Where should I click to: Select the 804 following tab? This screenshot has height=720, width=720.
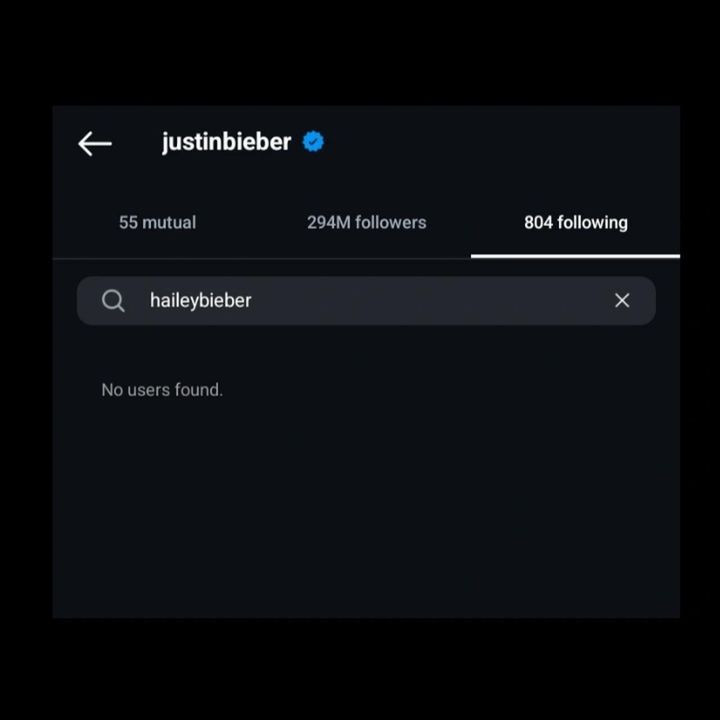click(575, 223)
